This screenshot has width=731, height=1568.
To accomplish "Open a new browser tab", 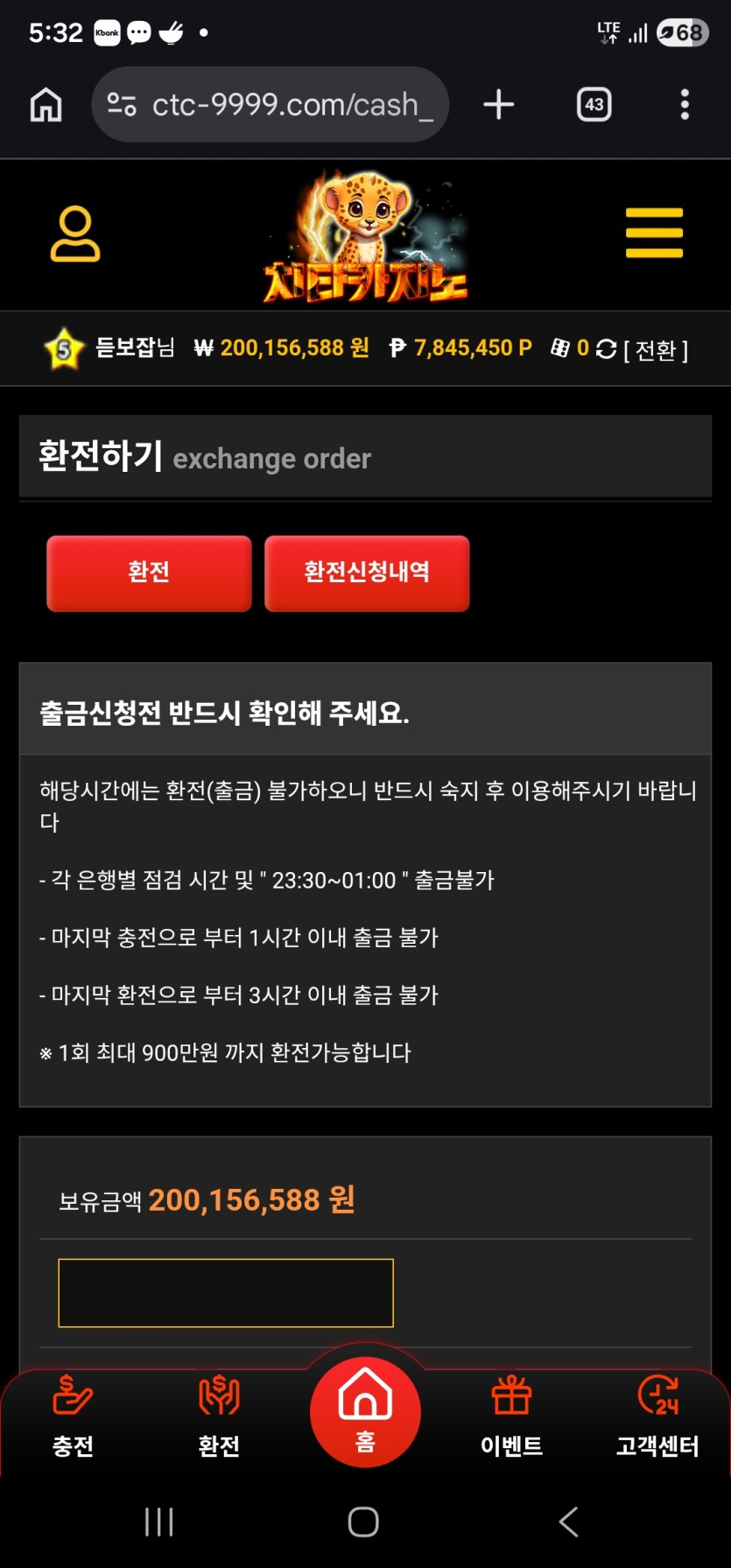I will (x=499, y=105).
